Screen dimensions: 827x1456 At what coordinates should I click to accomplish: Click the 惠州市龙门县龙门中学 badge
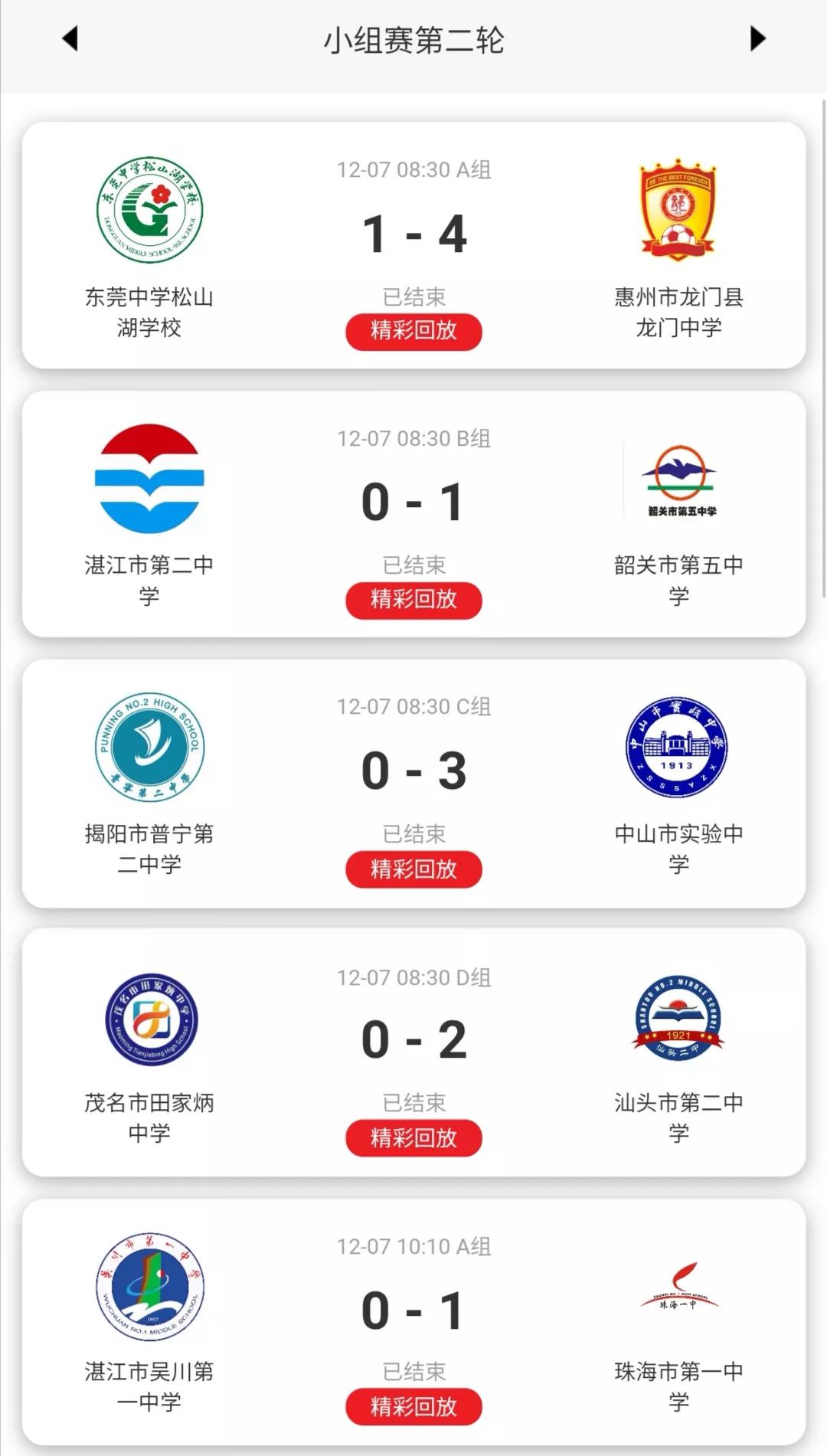point(677,213)
